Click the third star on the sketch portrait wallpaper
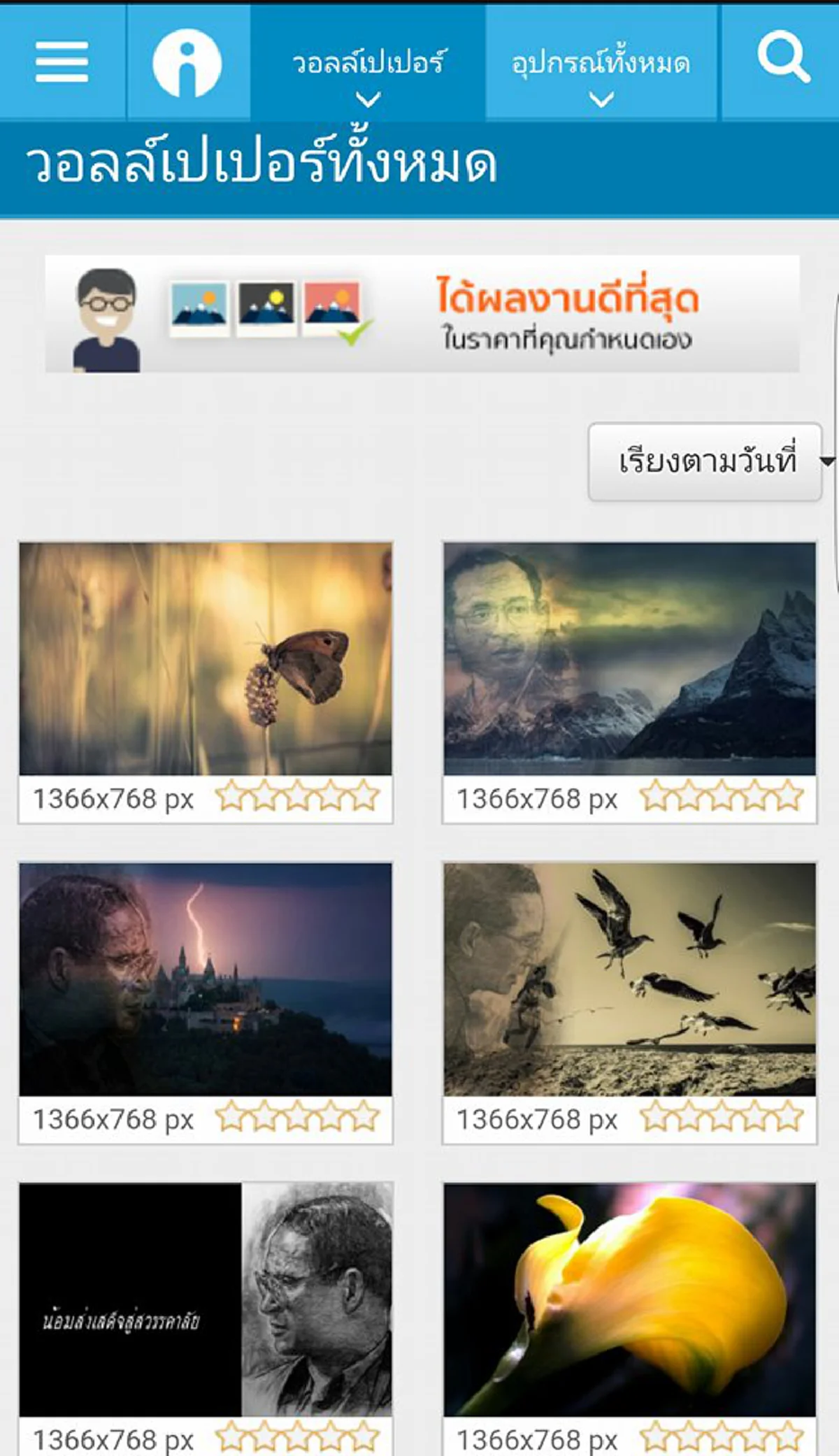839x1456 pixels. point(296,1436)
